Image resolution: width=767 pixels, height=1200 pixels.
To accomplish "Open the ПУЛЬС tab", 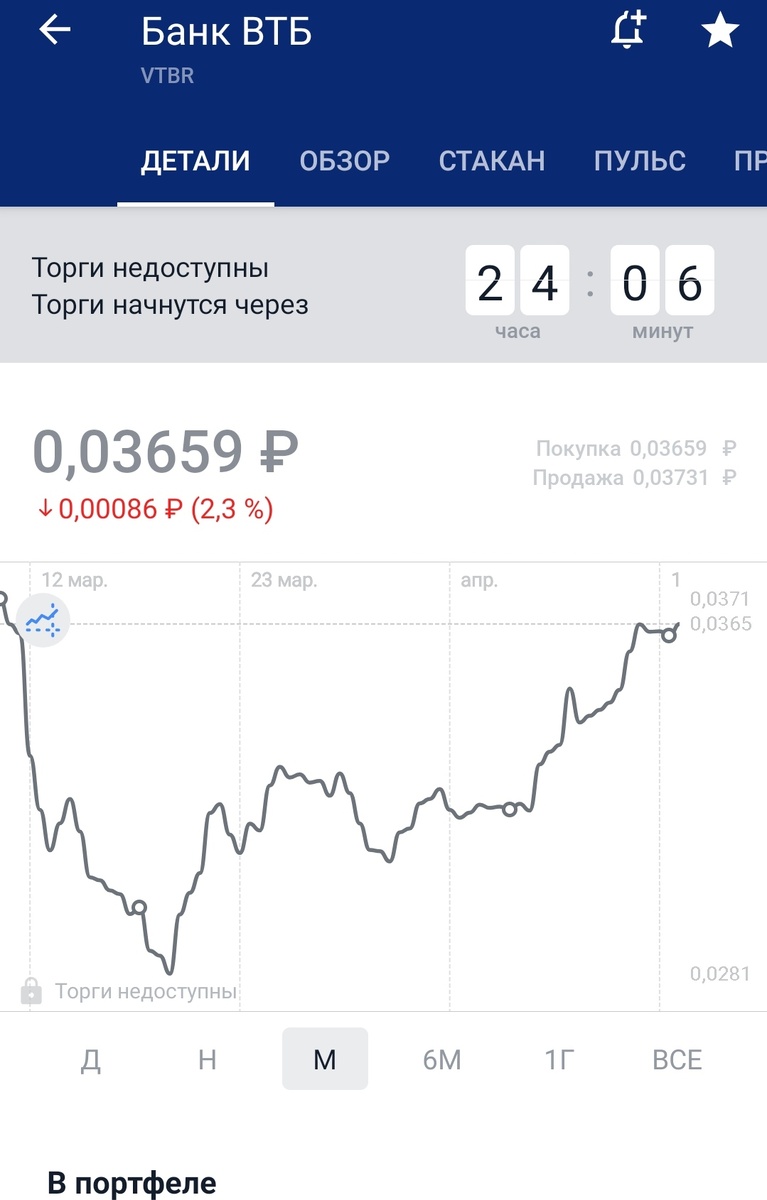I will 640,160.
